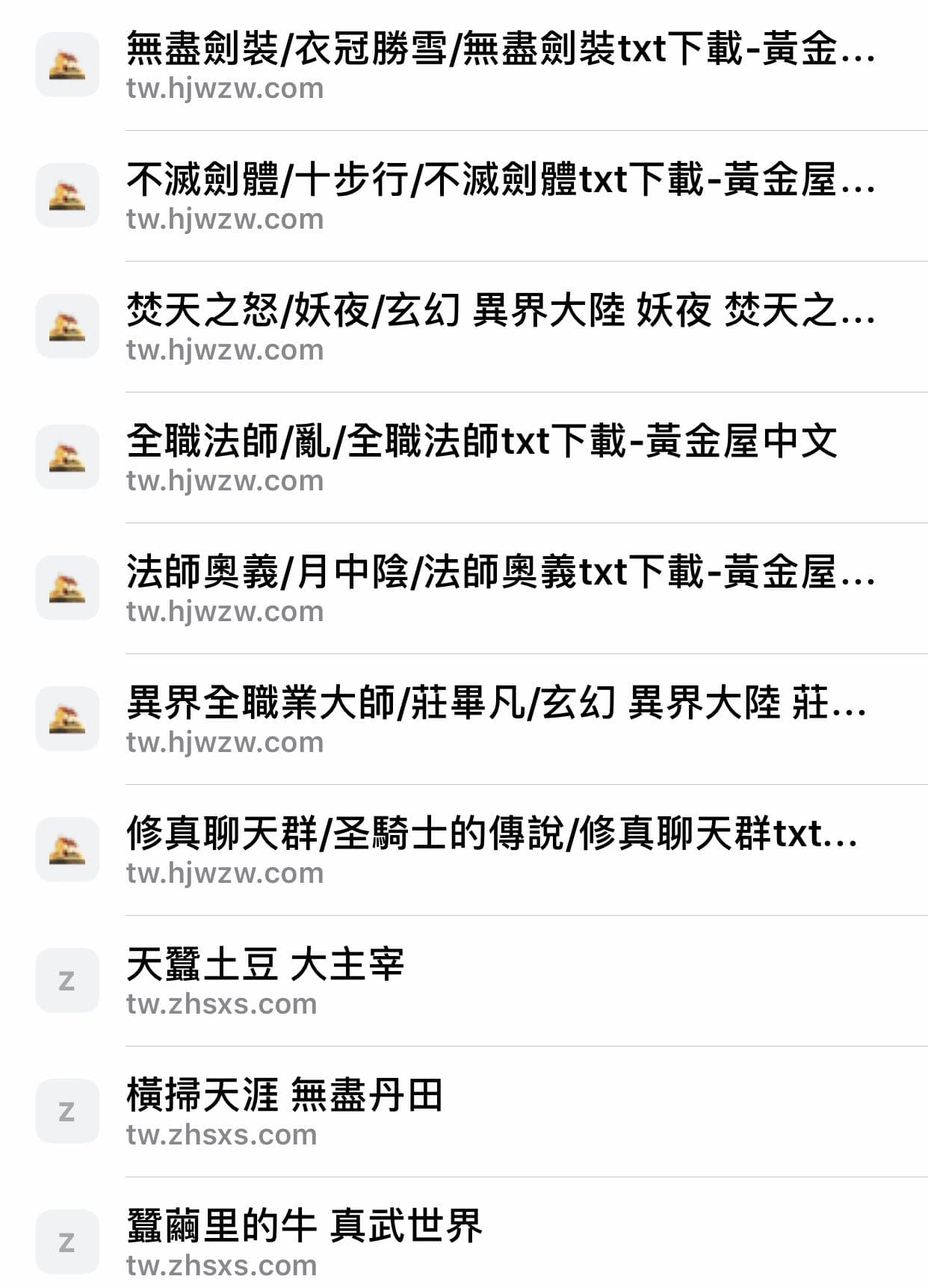Image resolution: width=928 pixels, height=1288 pixels.
Task: Click the hjwzw favicon beside 無盡劍裝 entry
Action: tap(66, 64)
